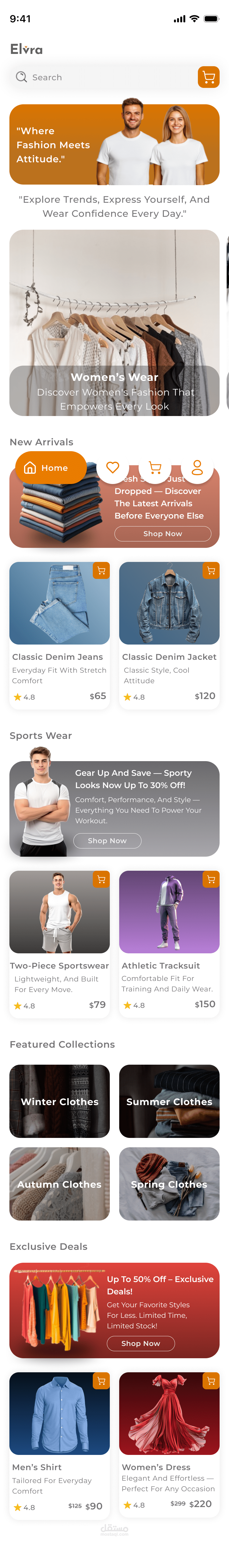Open the orange cart button beside search

(208, 77)
